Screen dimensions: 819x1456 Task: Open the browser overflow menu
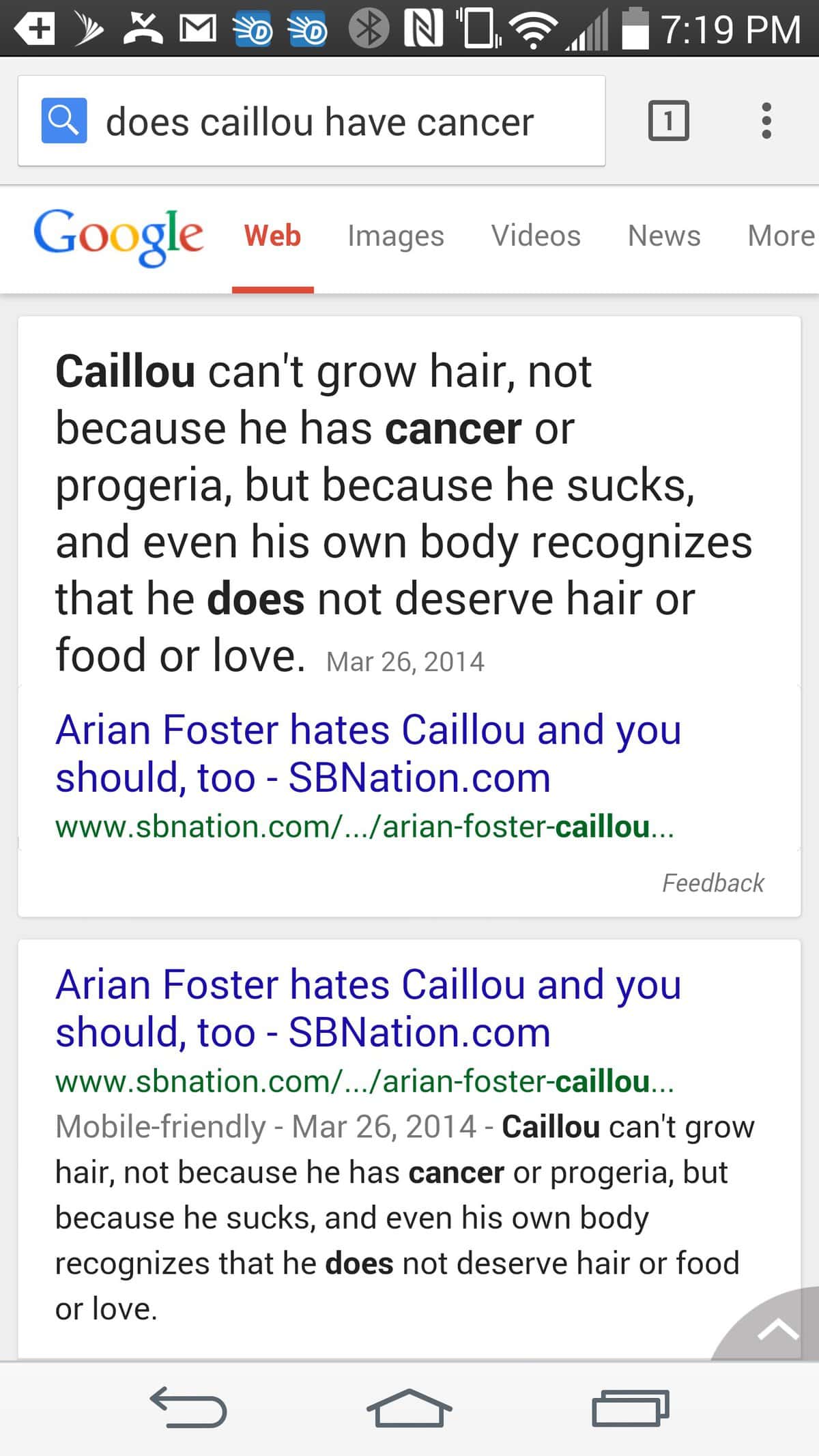[x=766, y=121]
